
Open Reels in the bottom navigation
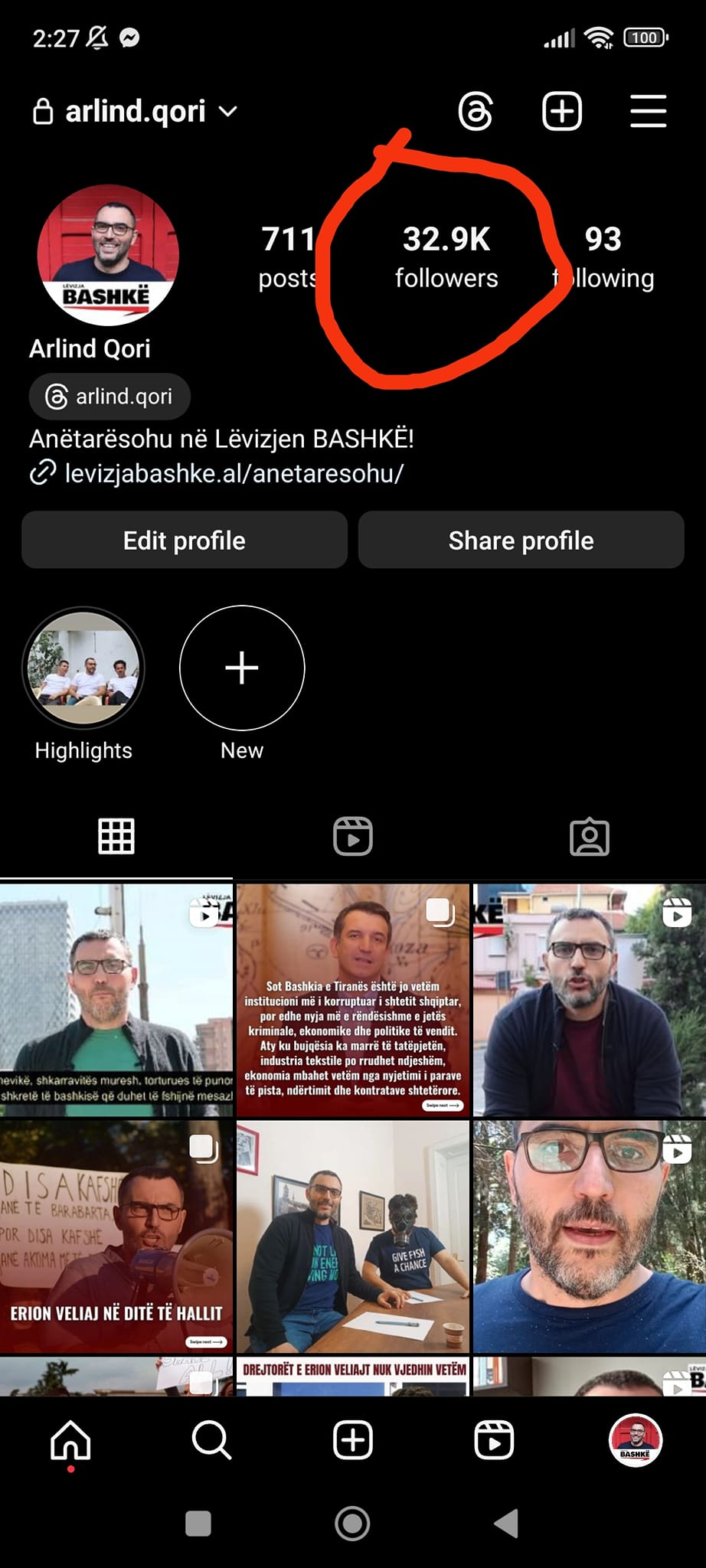tap(494, 1441)
